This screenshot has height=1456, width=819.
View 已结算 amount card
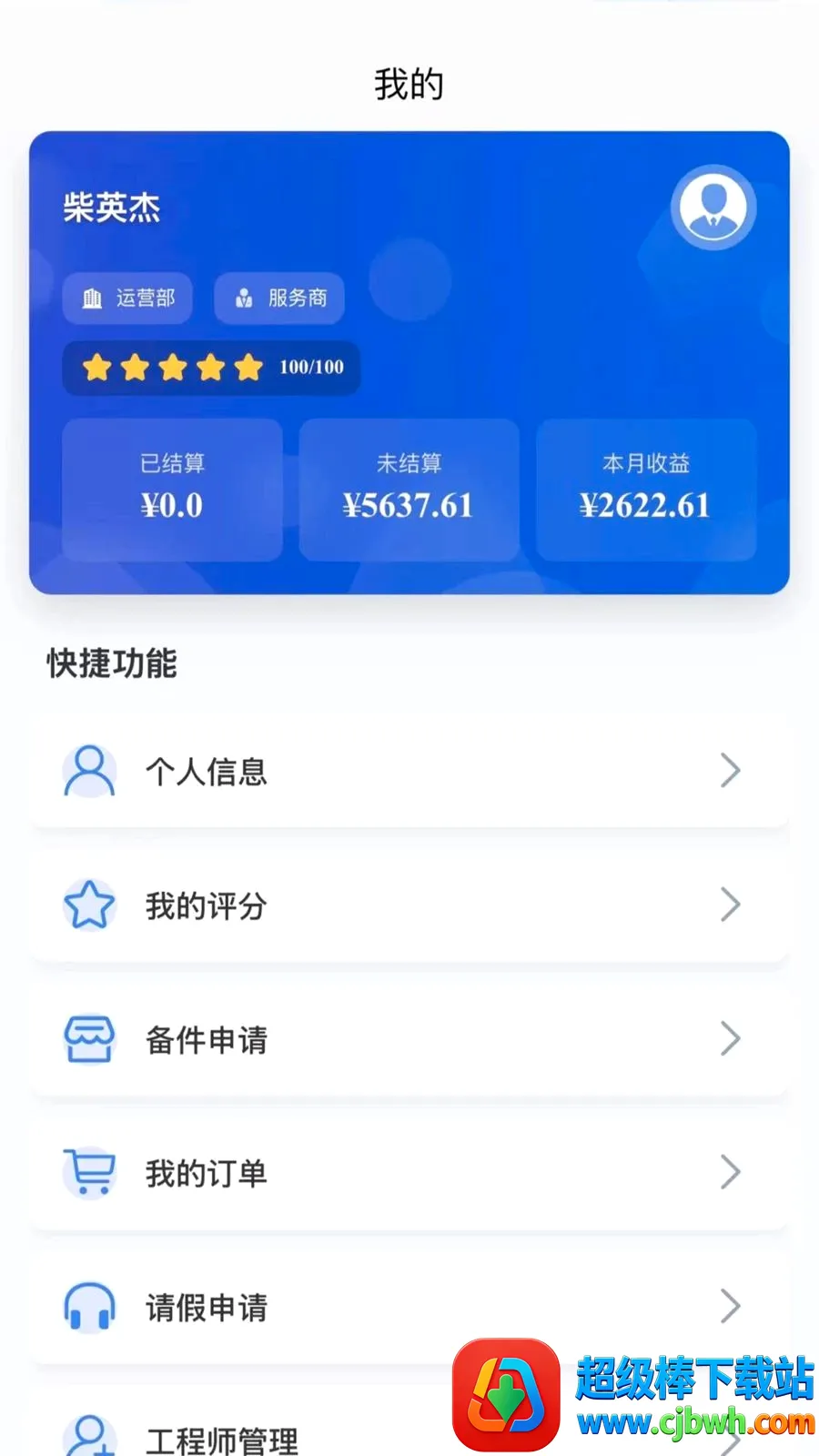pos(172,490)
